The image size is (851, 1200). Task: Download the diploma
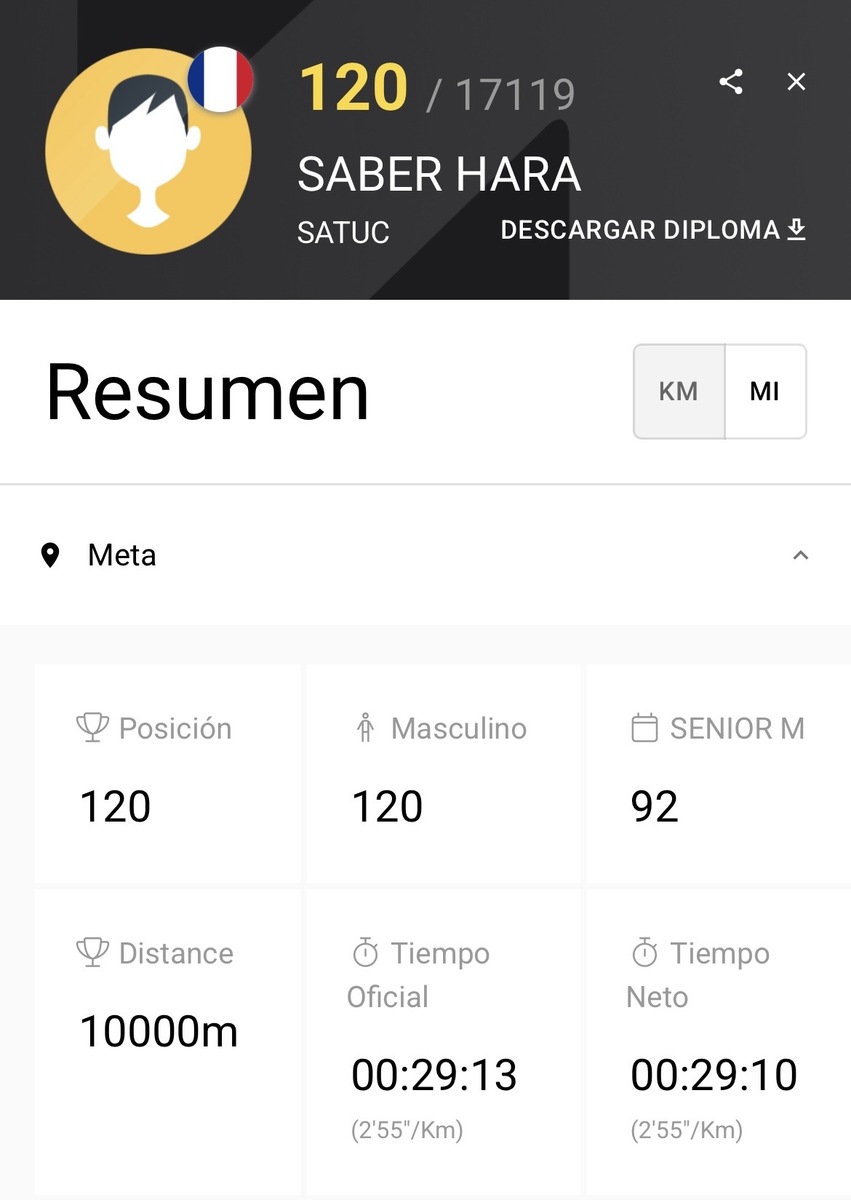(653, 230)
